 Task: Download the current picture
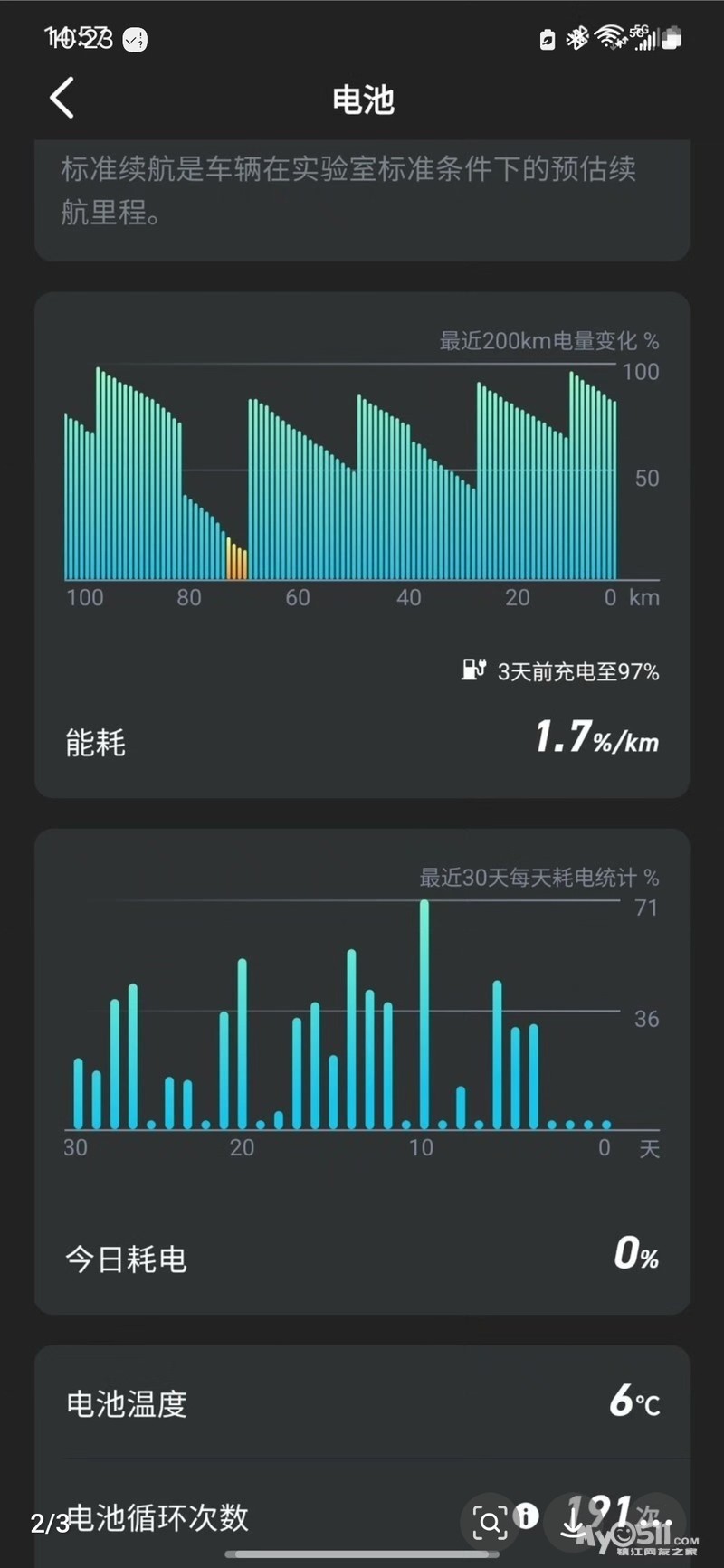point(573,1525)
